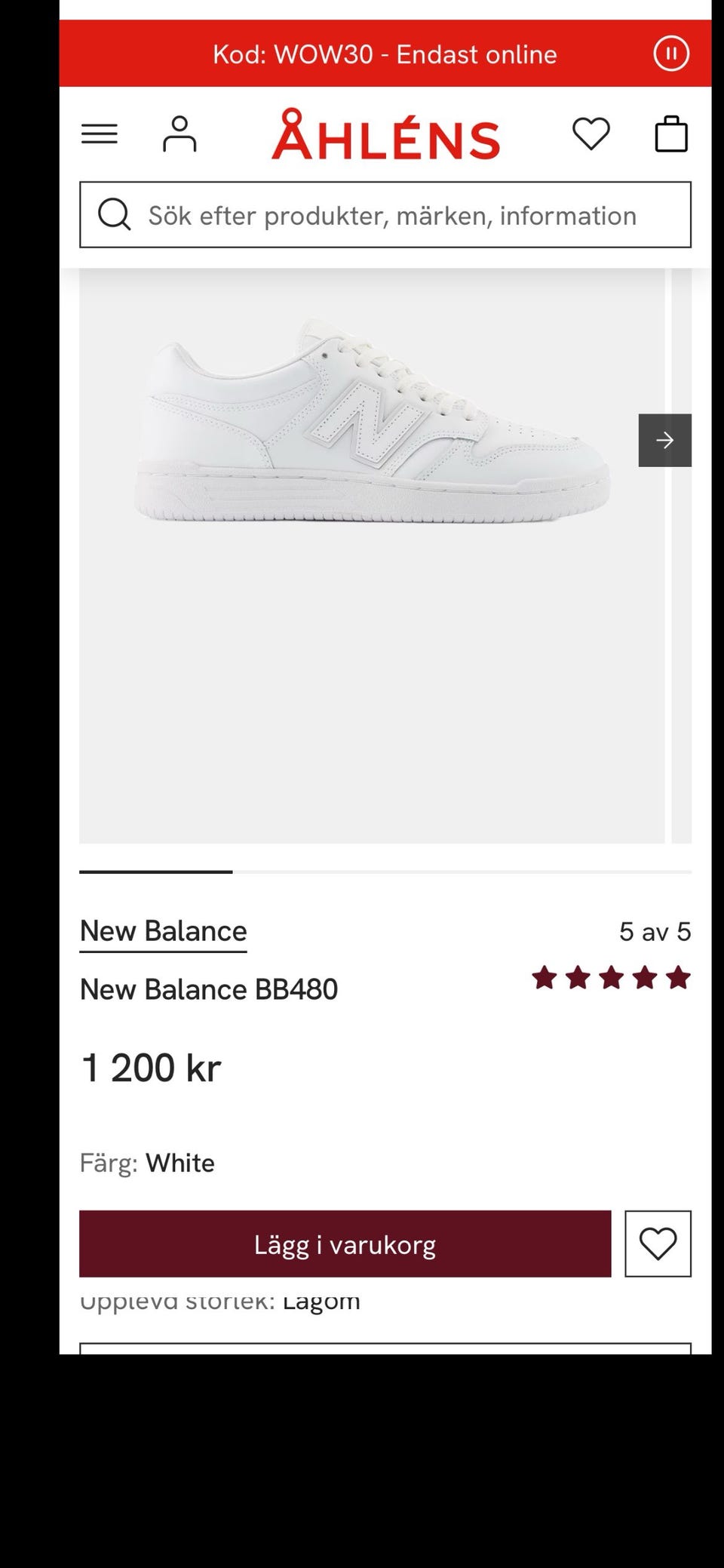The height and width of the screenshot is (1568, 724).
Task: Save BB480 to favorites with heart button
Action: tap(658, 1244)
